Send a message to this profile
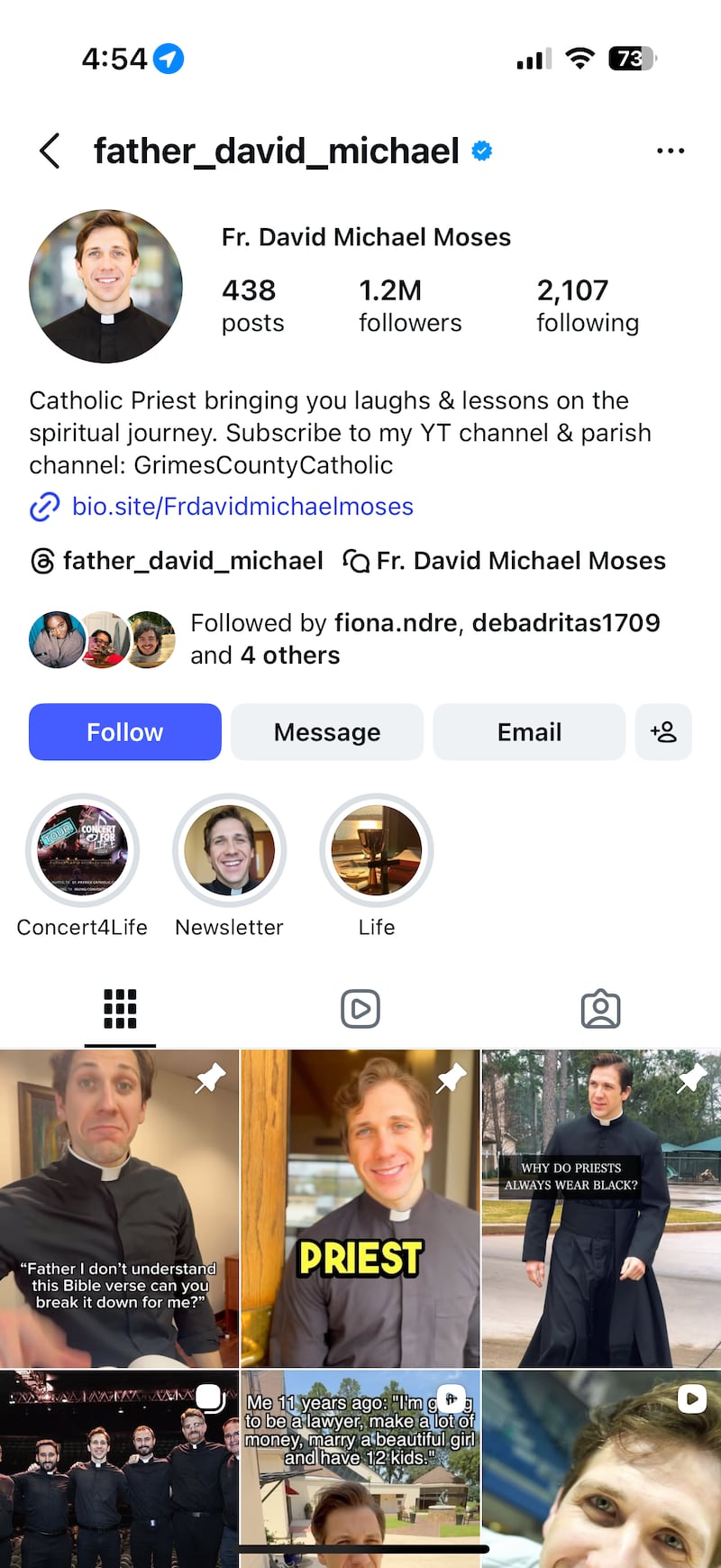Screen dimensions: 721x1568 tap(327, 732)
